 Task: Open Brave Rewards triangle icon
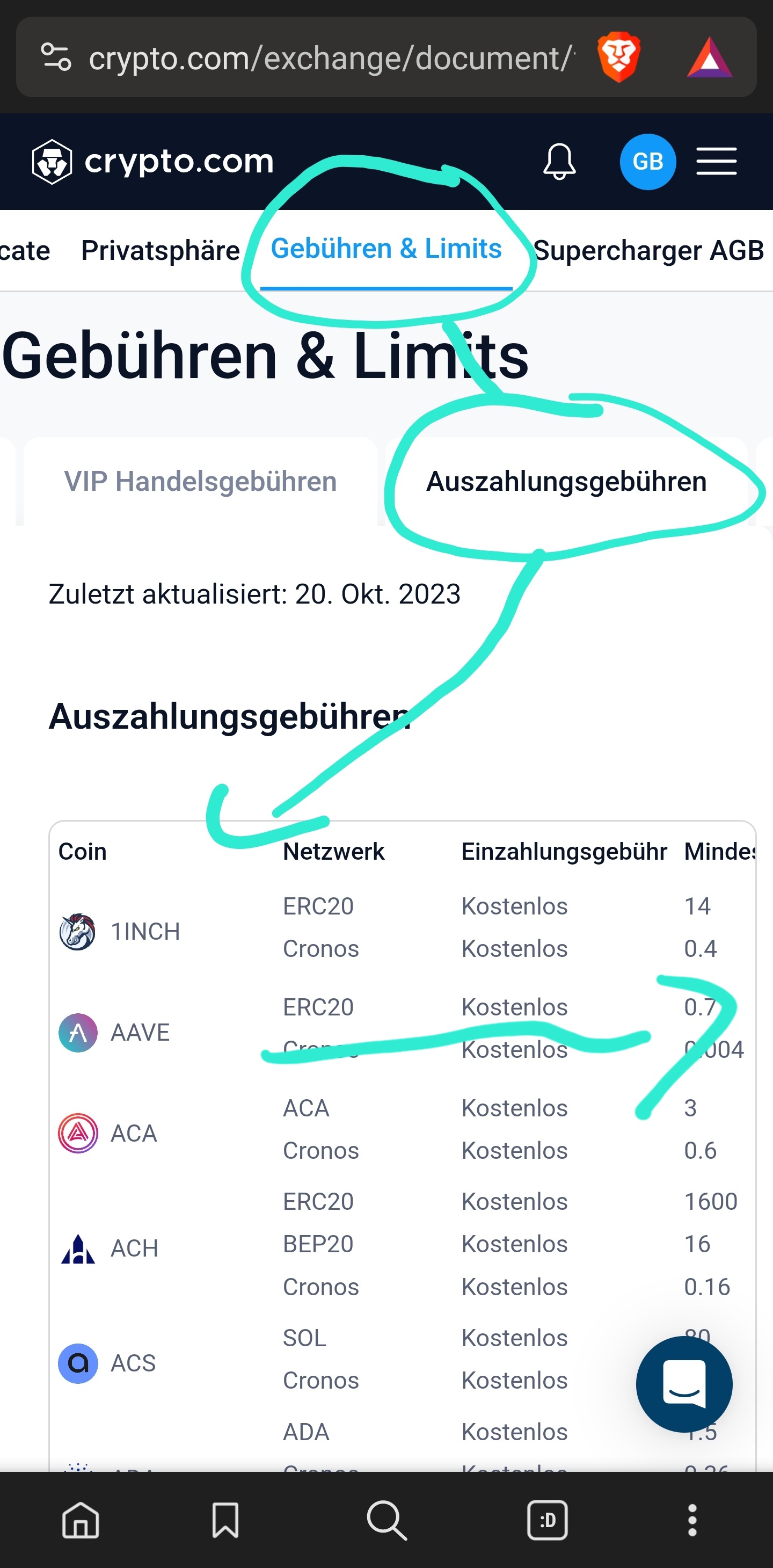pyautogui.click(x=709, y=58)
